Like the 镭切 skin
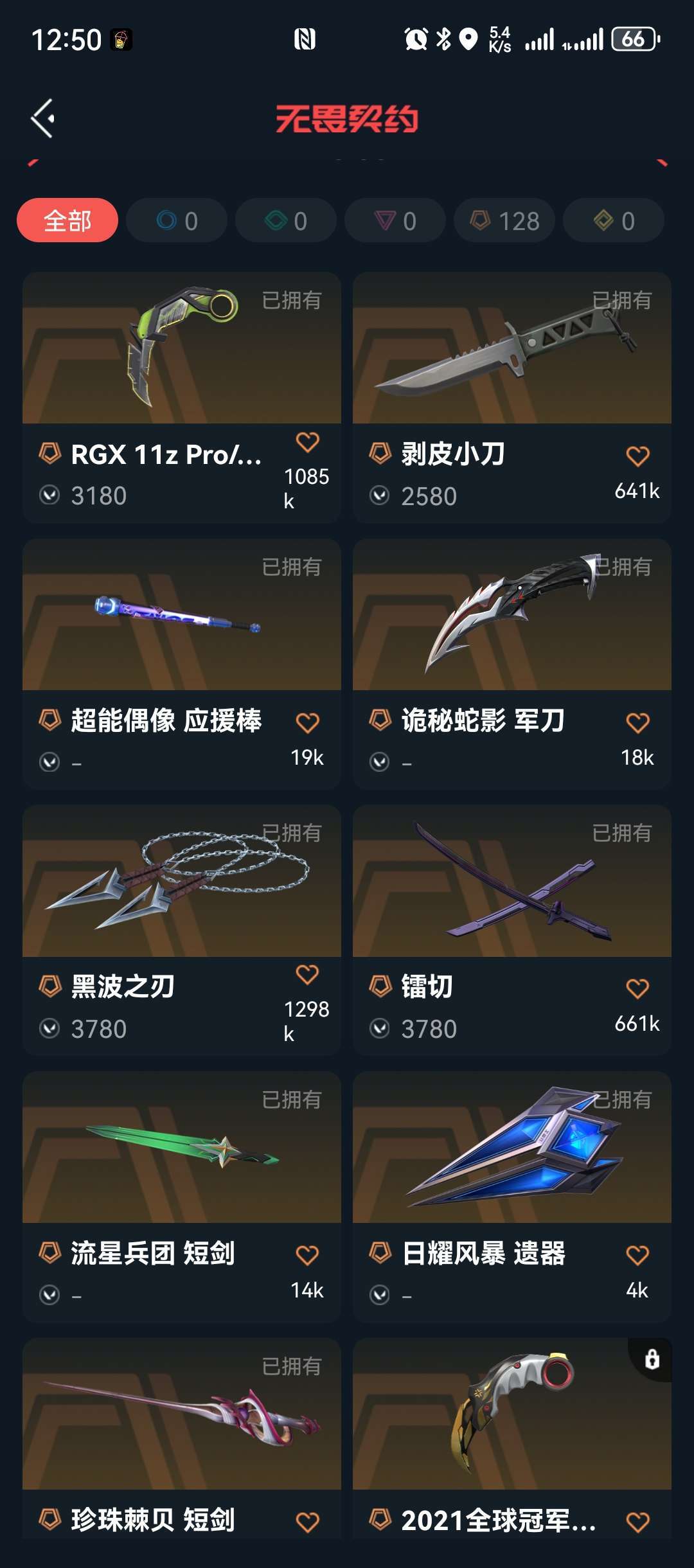 [637, 988]
